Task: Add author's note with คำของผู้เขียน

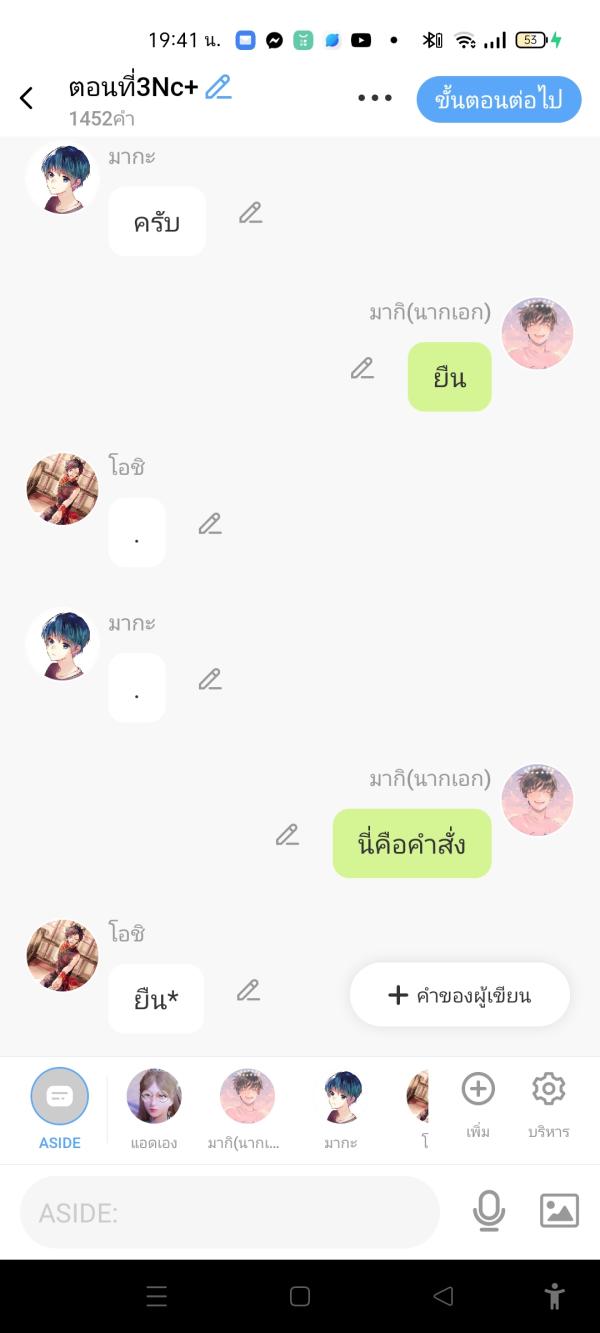Action: pos(460,995)
